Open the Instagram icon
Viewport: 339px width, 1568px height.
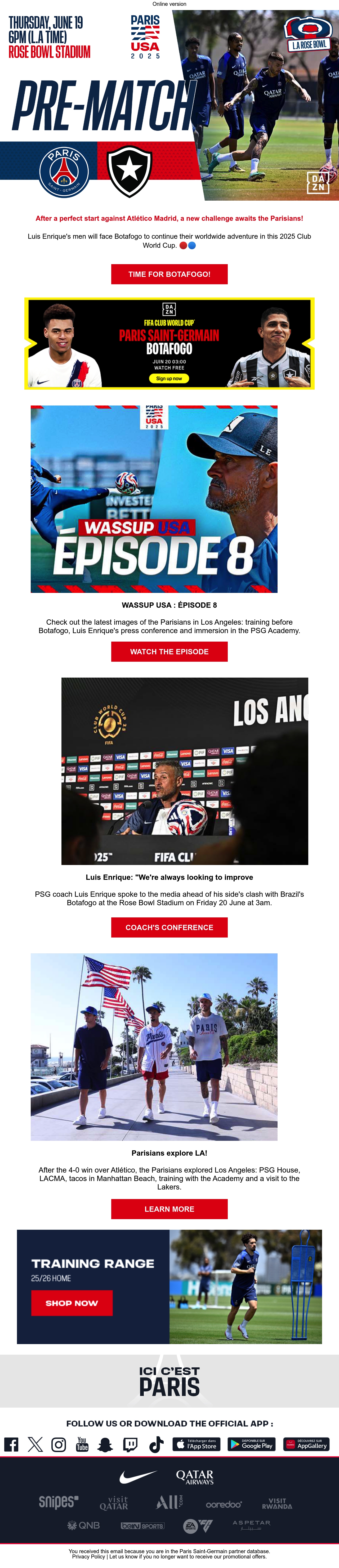59,1444
